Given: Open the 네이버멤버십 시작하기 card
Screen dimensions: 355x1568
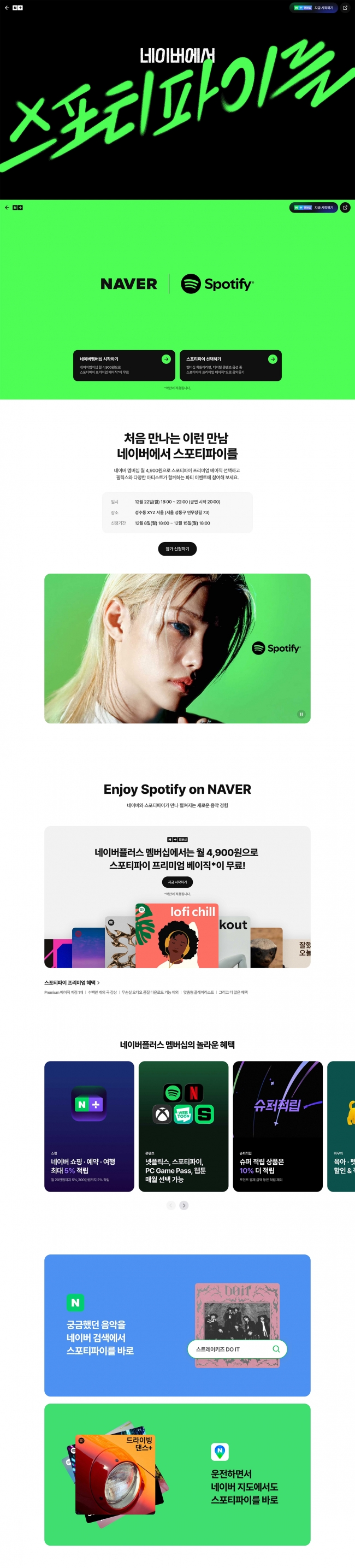Looking at the screenshot, I should coord(123,365).
